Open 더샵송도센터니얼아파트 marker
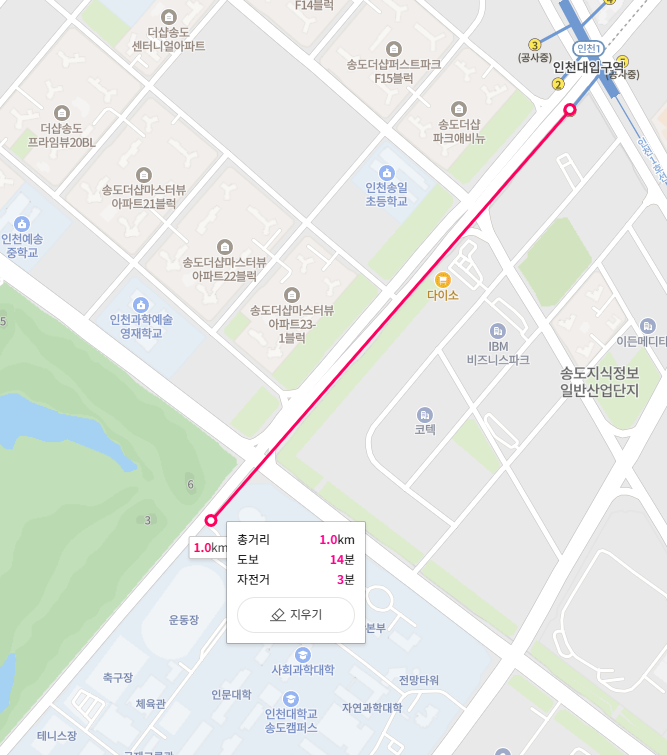Image resolution: width=667 pixels, height=755 pixels. pyautogui.click(x=168, y=17)
